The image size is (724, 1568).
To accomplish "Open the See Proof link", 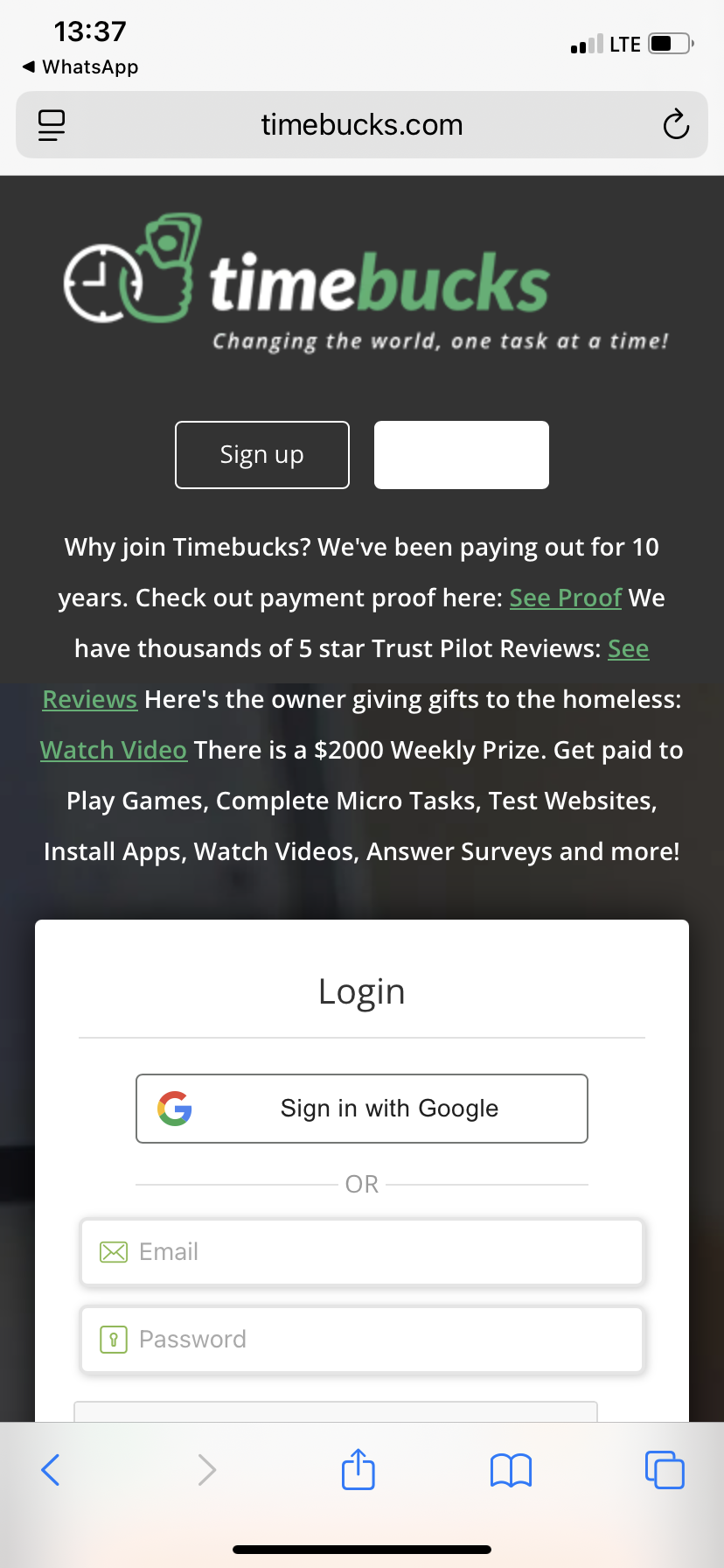I will (x=565, y=598).
